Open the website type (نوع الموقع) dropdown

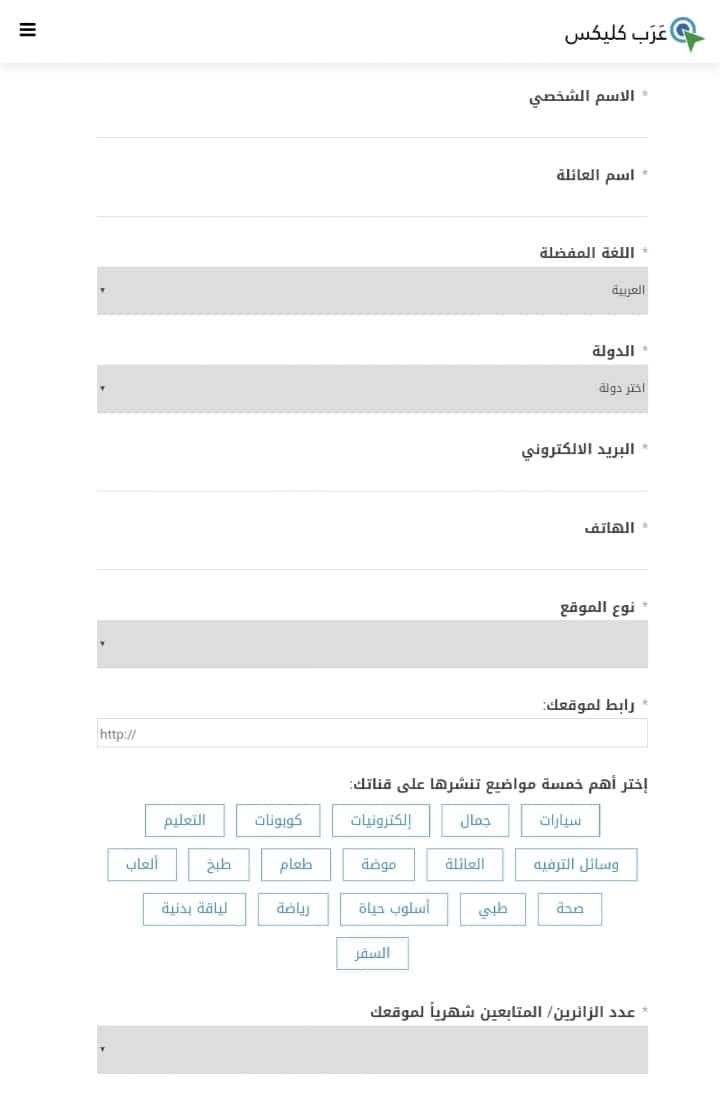[x=372, y=644]
